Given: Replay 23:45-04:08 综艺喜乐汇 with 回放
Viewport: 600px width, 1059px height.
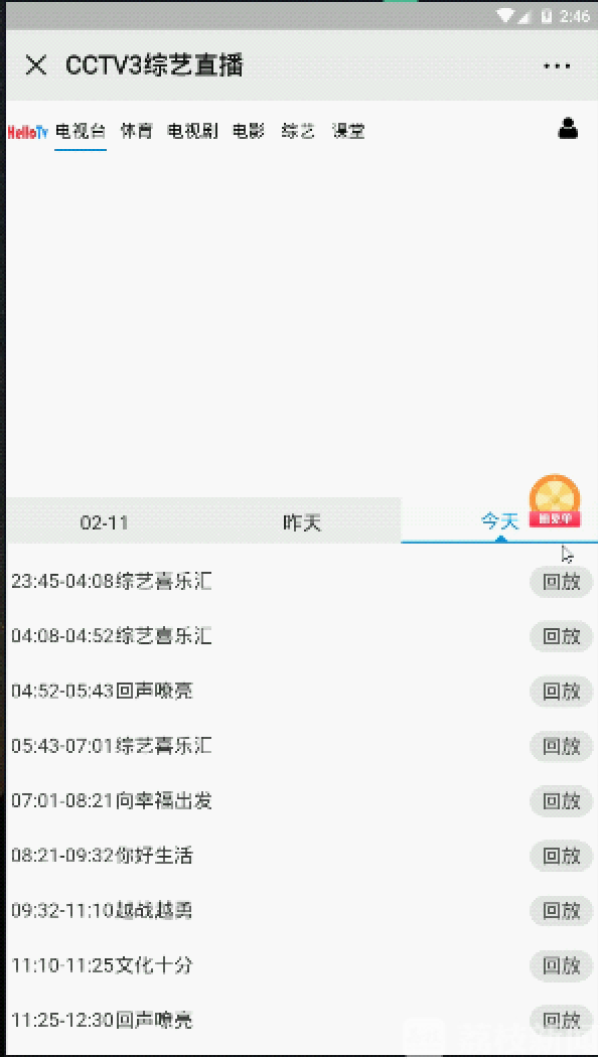Looking at the screenshot, I should click(x=560, y=581).
